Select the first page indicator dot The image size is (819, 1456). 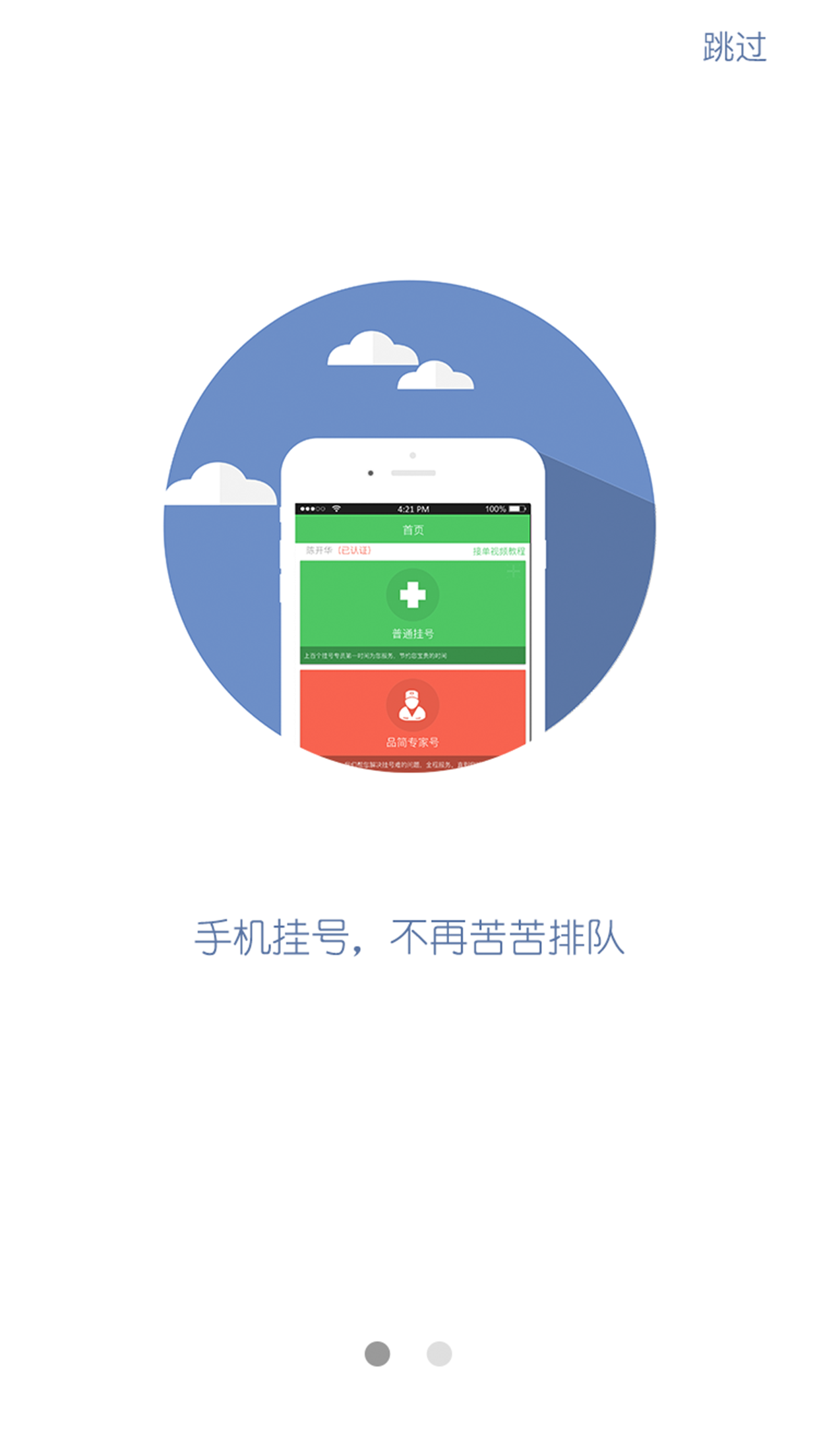tap(377, 1354)
